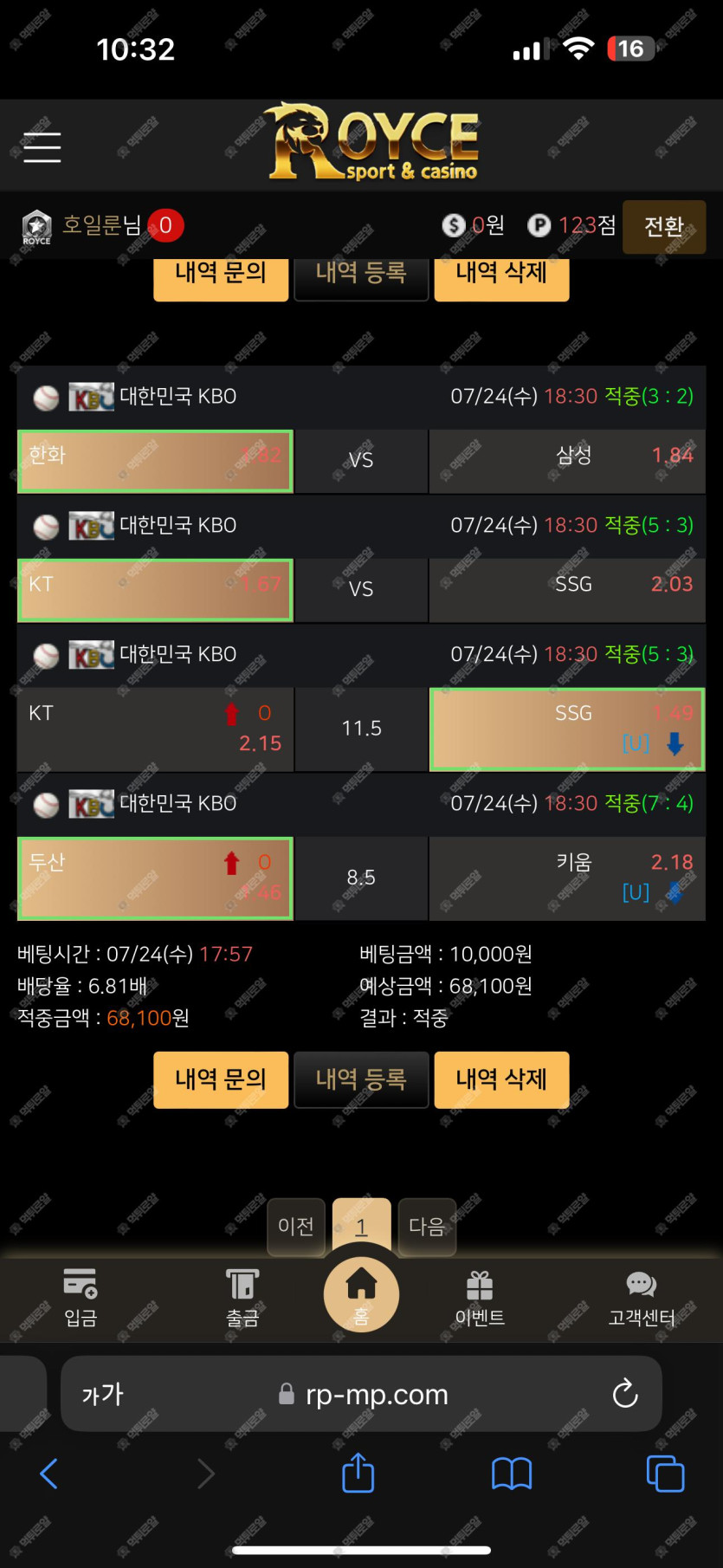Go to the 홈 home tab
This screenshot has width=723, height=1568.
361,1294
